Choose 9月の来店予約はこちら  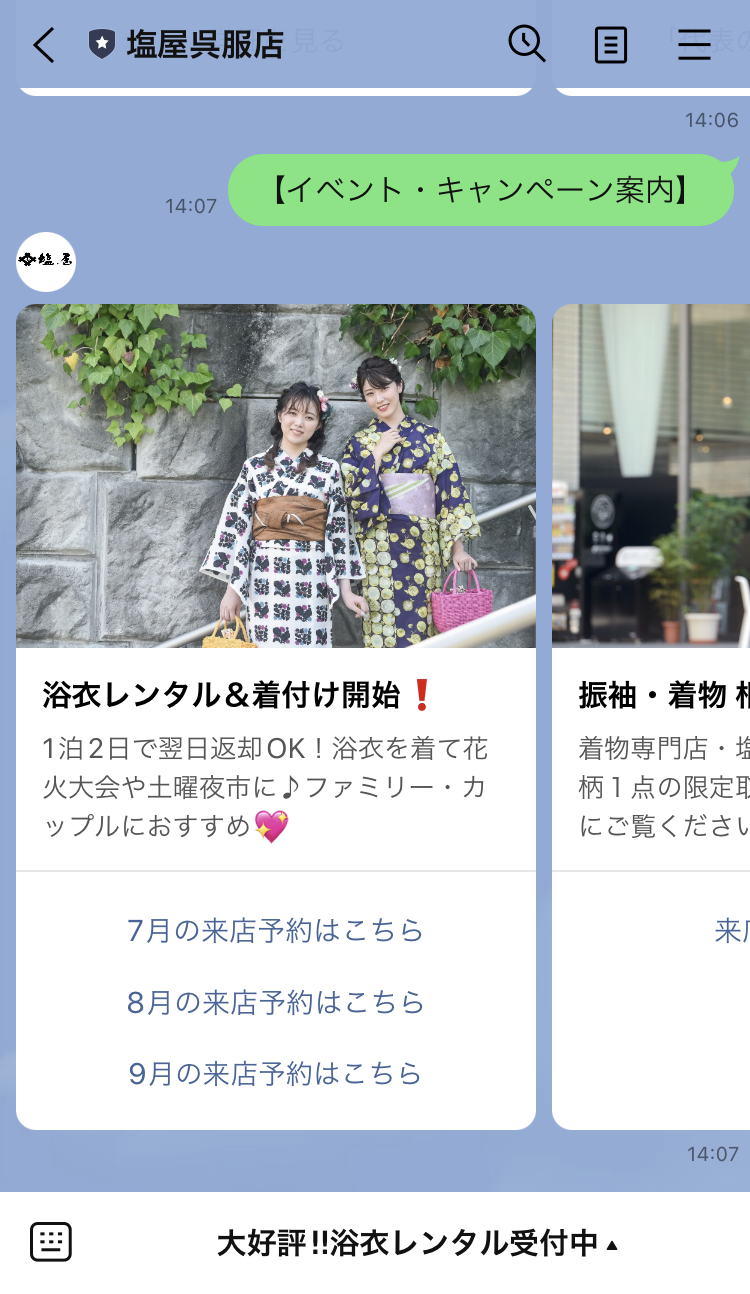coord(275,1073)
